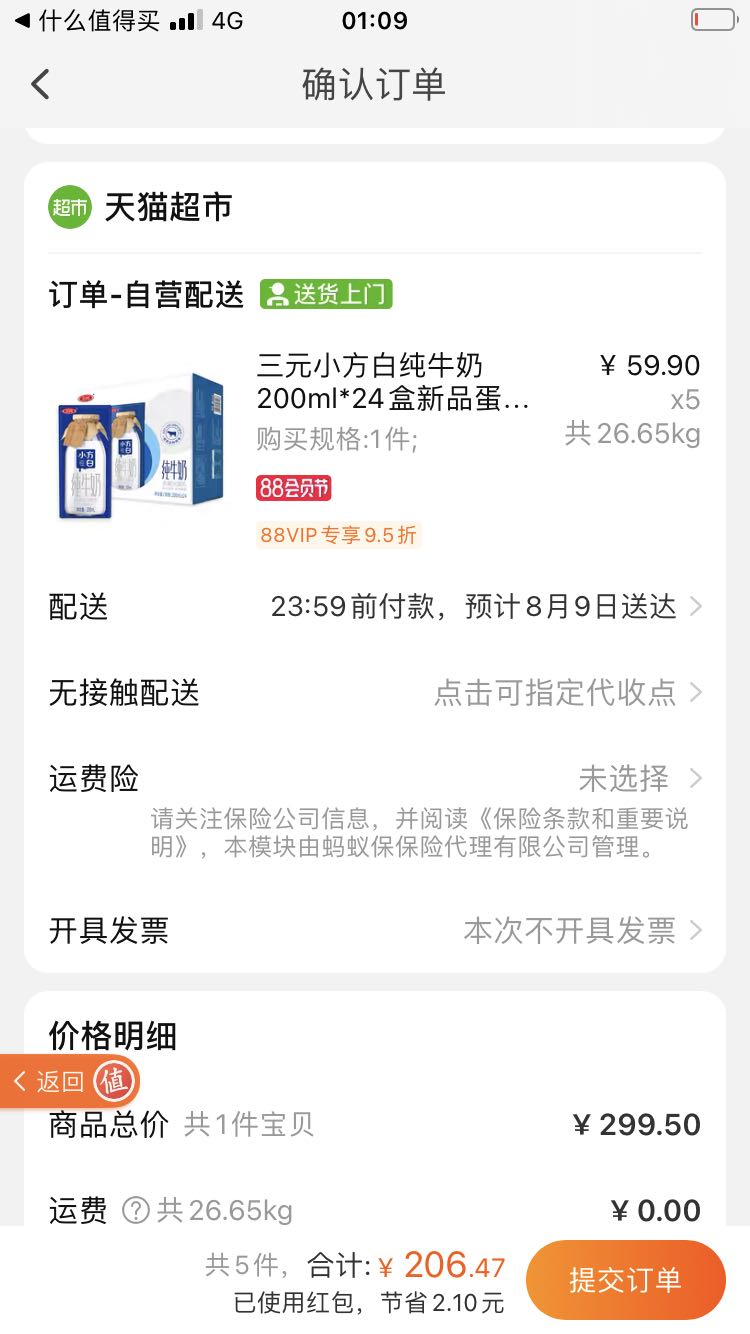
Task: Return to 什么值得买 app in status bar
Action: tap(86, 21)
